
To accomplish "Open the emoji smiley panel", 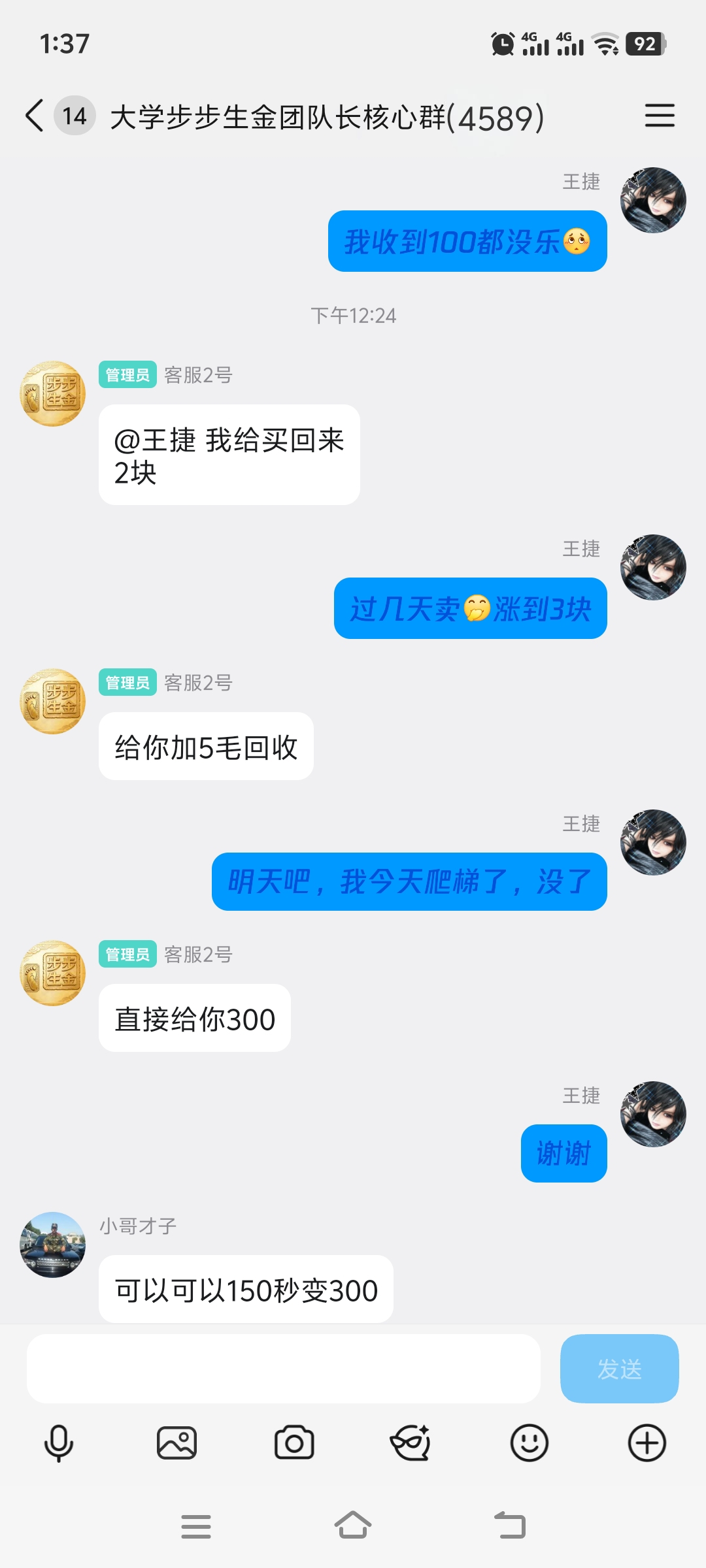I will pos(529,1443).
